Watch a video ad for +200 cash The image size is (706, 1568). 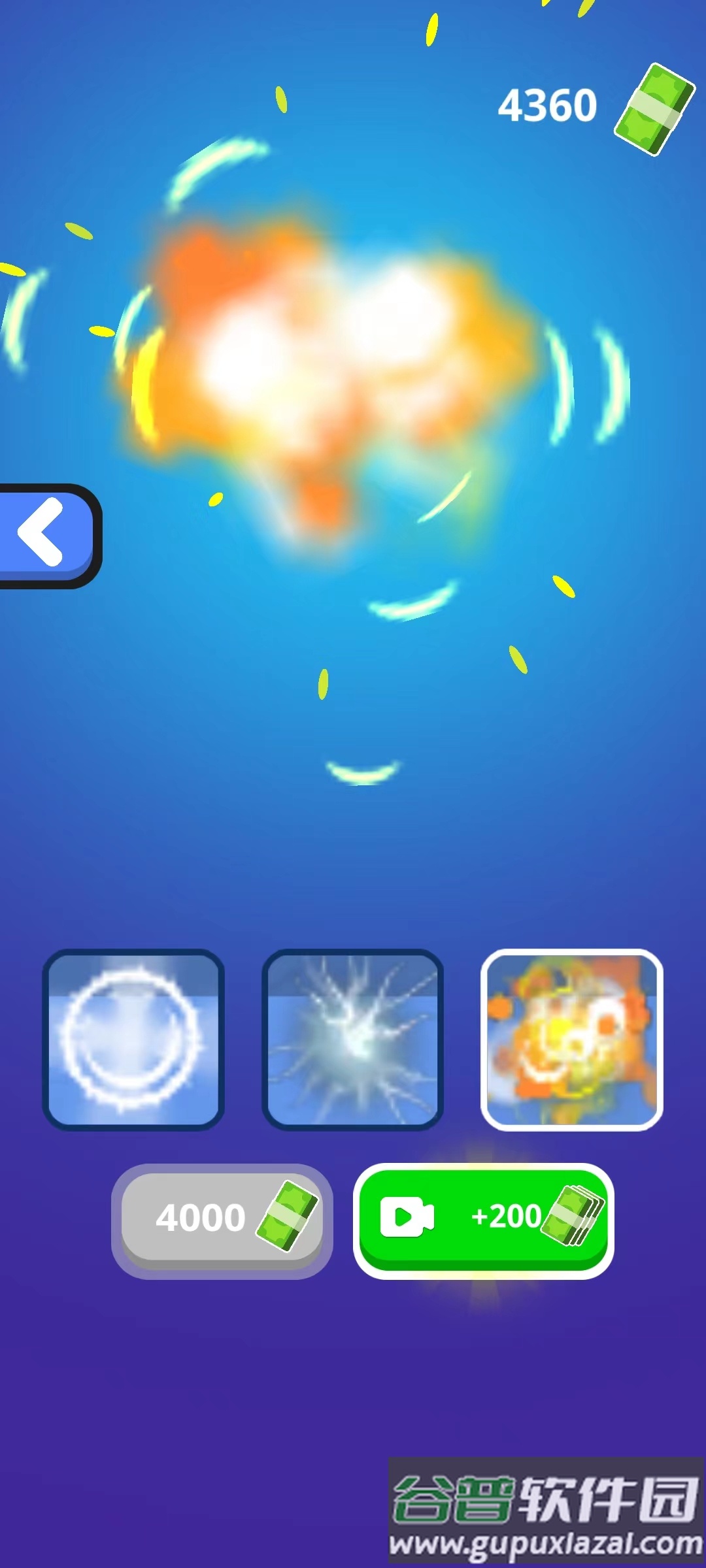click(484, 1219)
